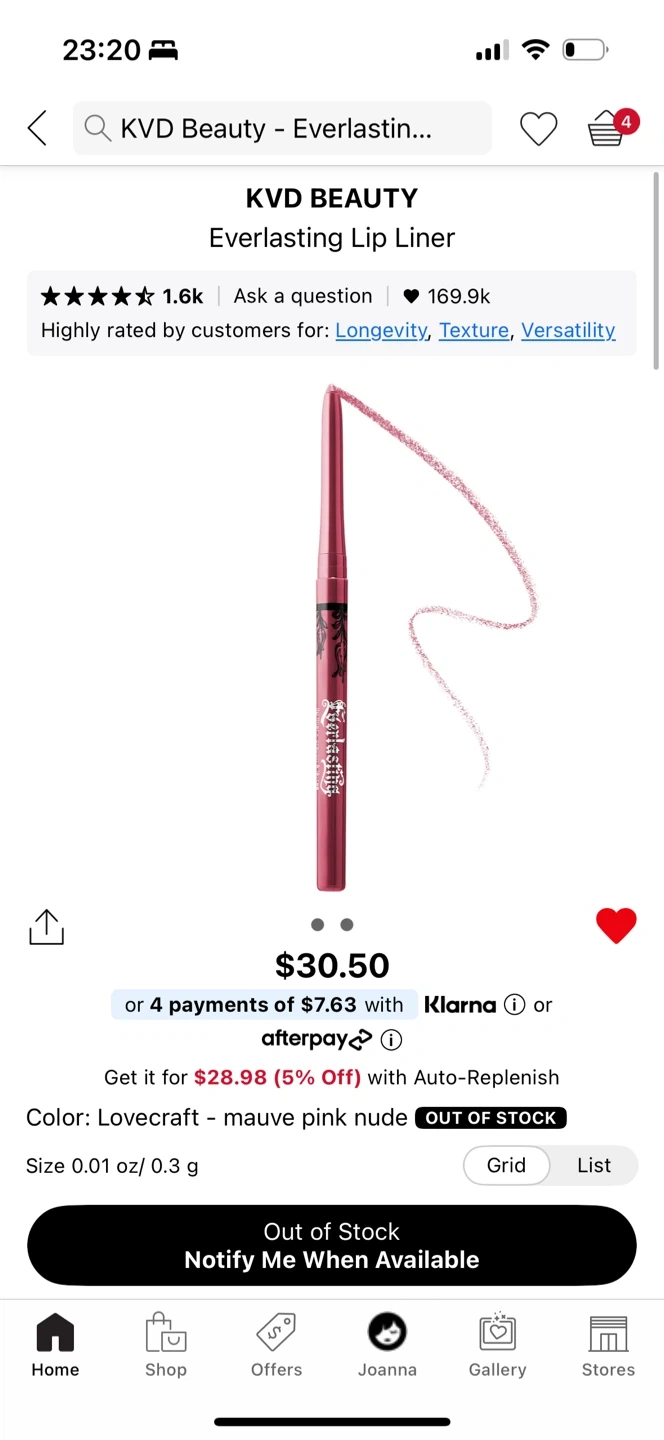664x1440 pixels.
Task: Open the Offers tab
Action: tap(276, 1346)
